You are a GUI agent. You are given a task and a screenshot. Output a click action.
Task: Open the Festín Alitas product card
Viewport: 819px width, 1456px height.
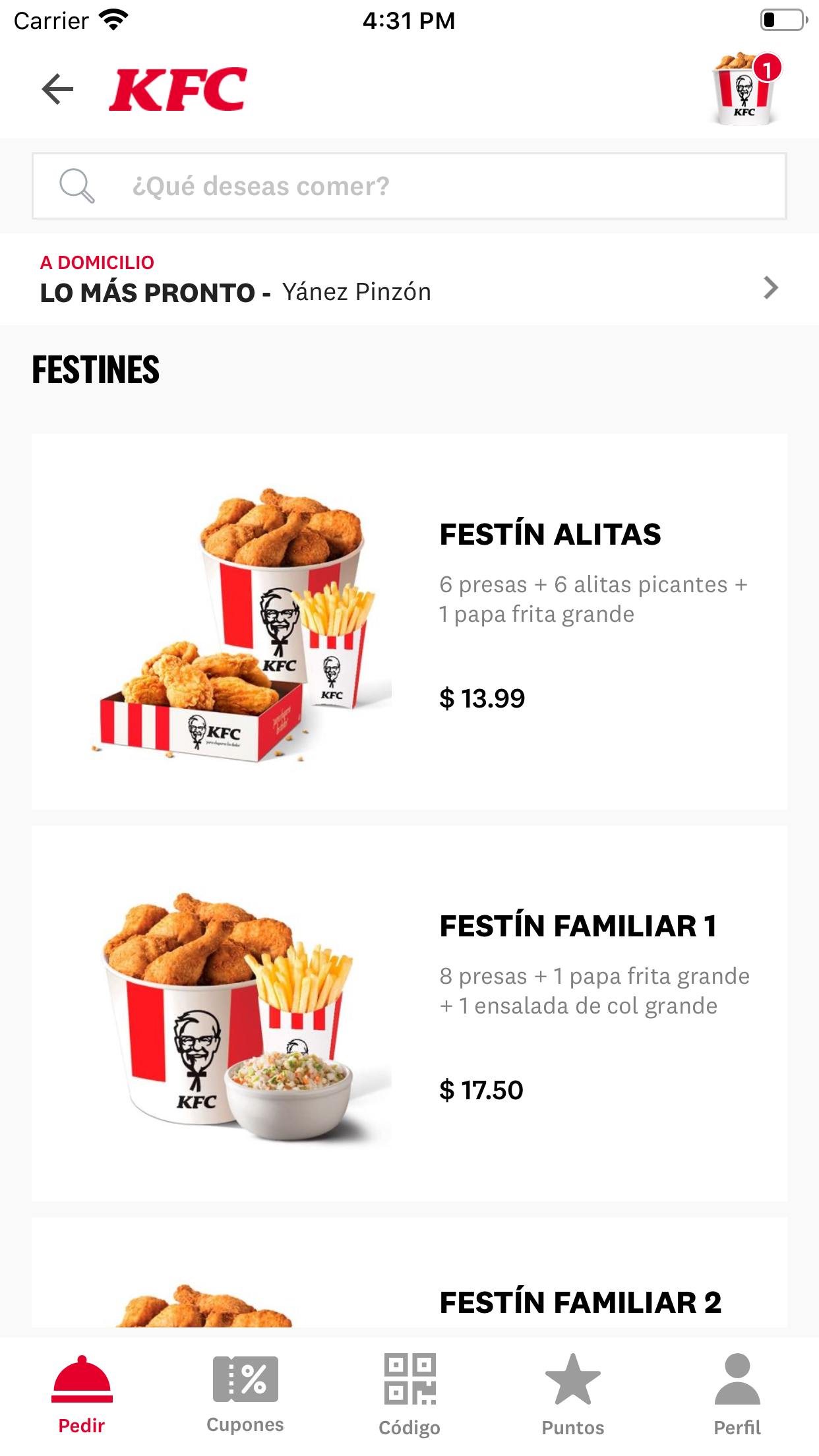click(x=409, y=621)
